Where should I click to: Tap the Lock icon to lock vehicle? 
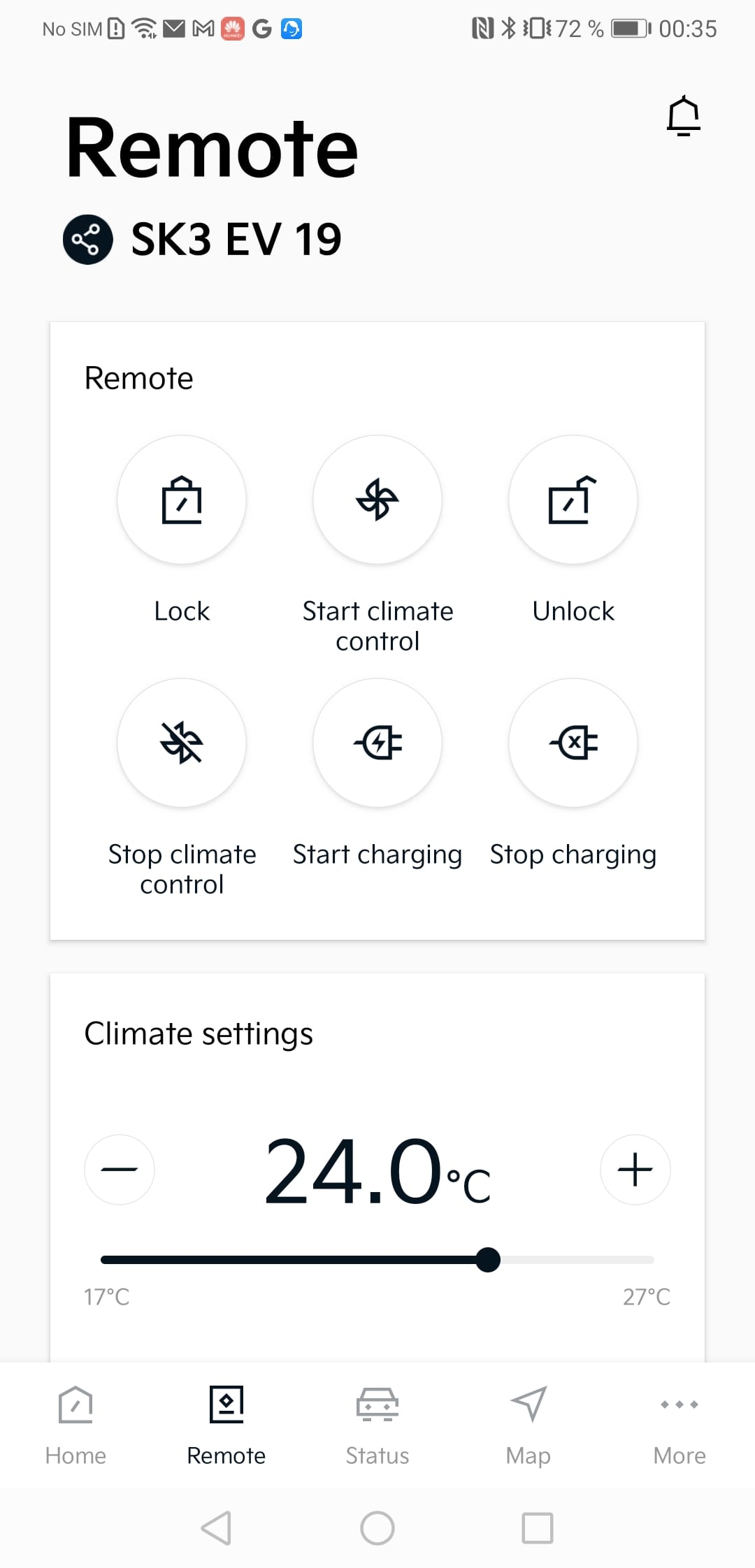[182, 498]
